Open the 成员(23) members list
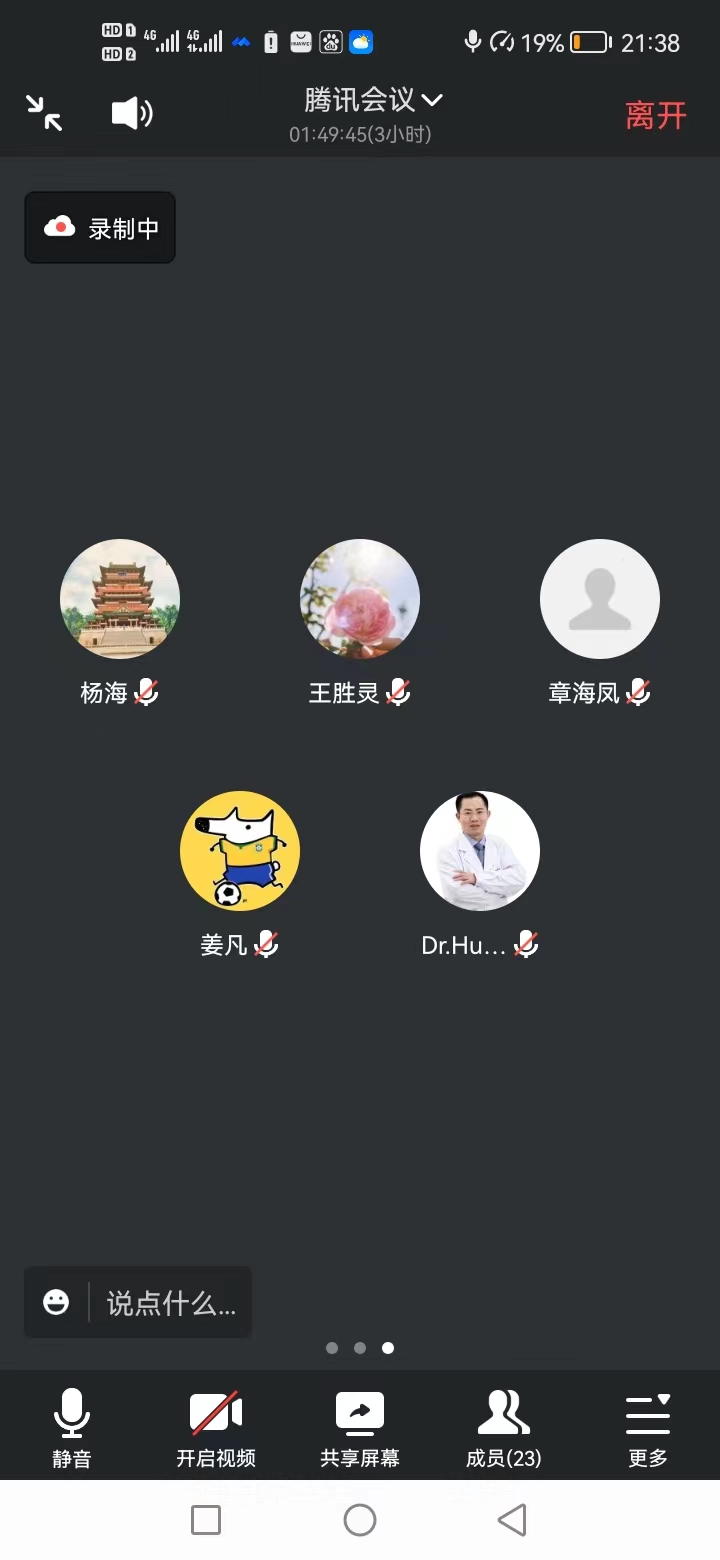This screenshot has width=720, height=1560. pos(504,1427)
